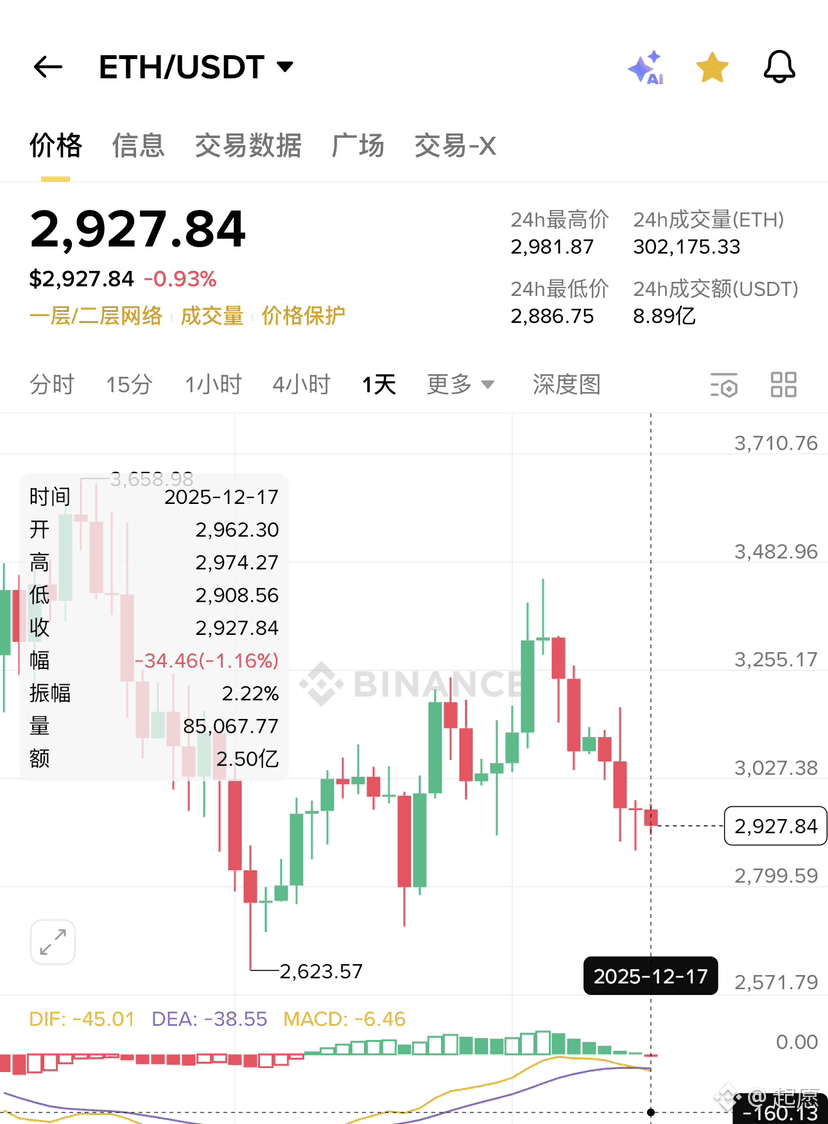828x1124 pixels.
Task: Select the 1天 daily timeframe
Action: pyautogui.click(x=378, y=384)
